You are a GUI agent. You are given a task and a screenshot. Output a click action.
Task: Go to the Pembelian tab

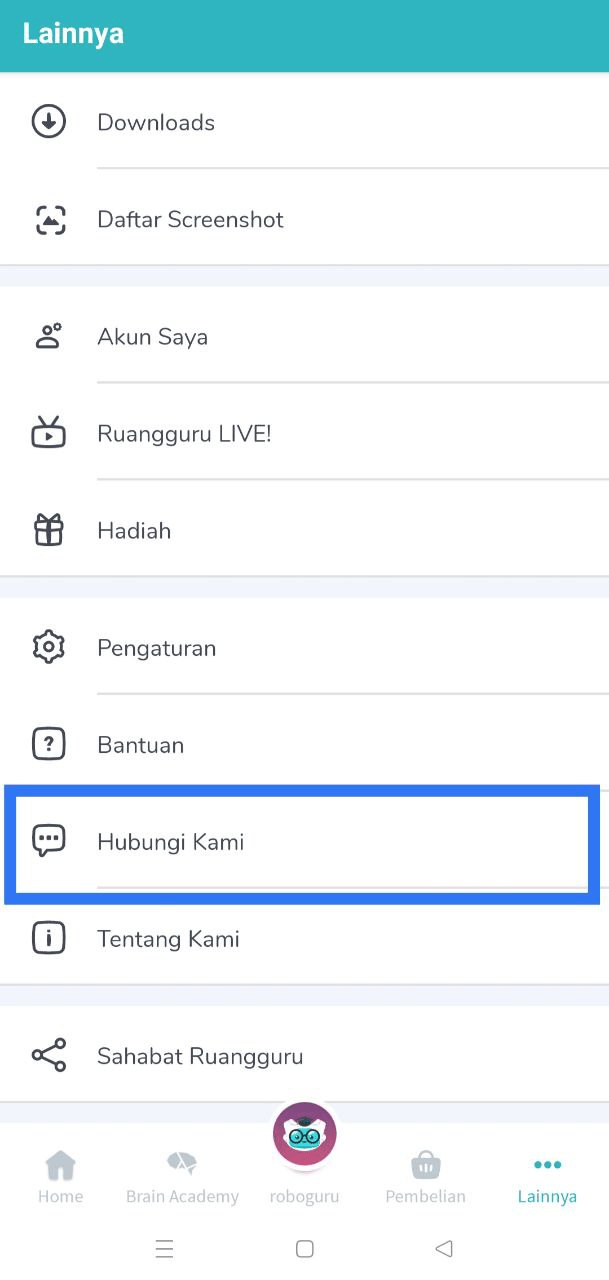pos(426,1177)
